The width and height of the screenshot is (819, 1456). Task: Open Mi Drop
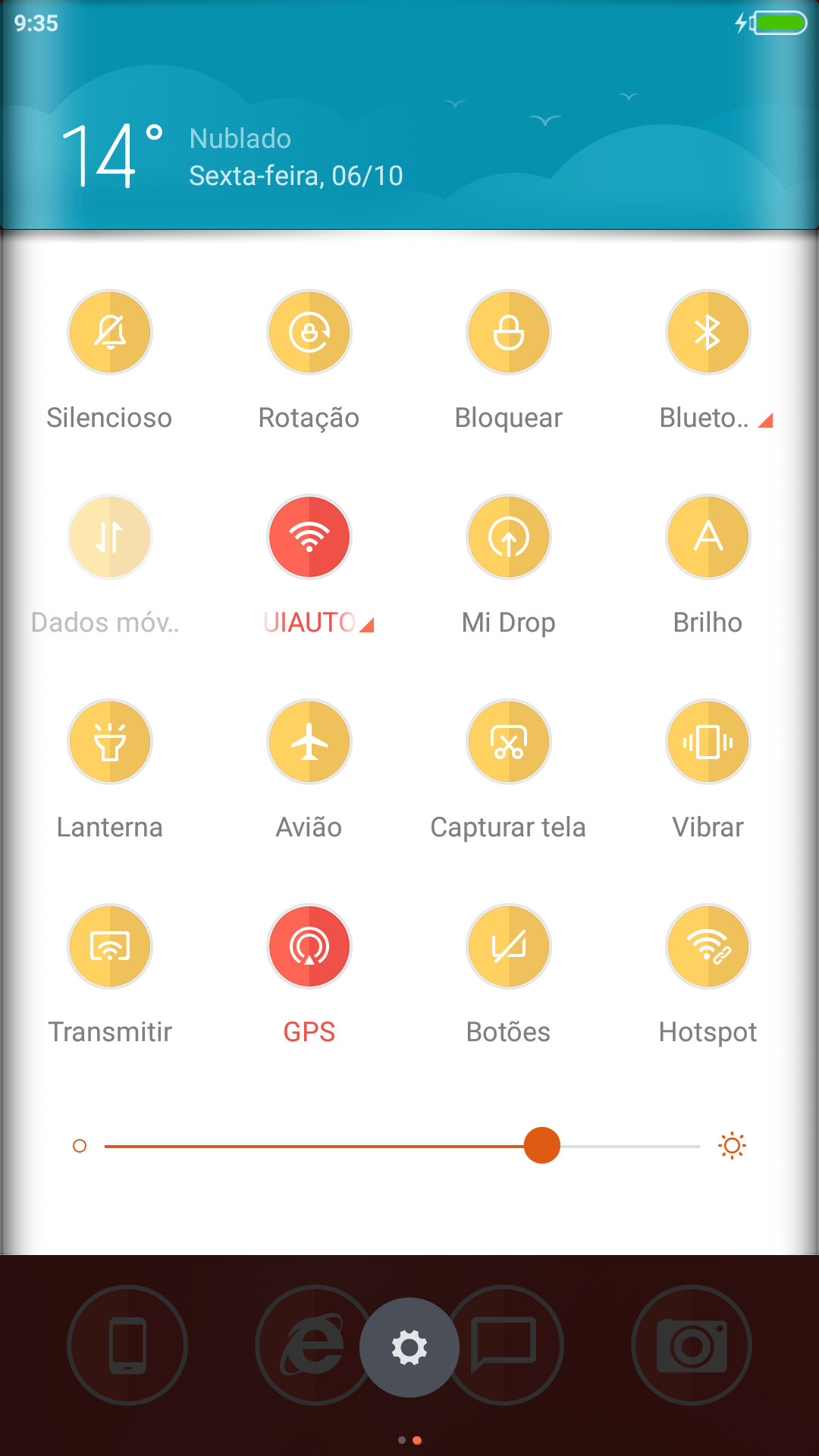tap(509, 537)
